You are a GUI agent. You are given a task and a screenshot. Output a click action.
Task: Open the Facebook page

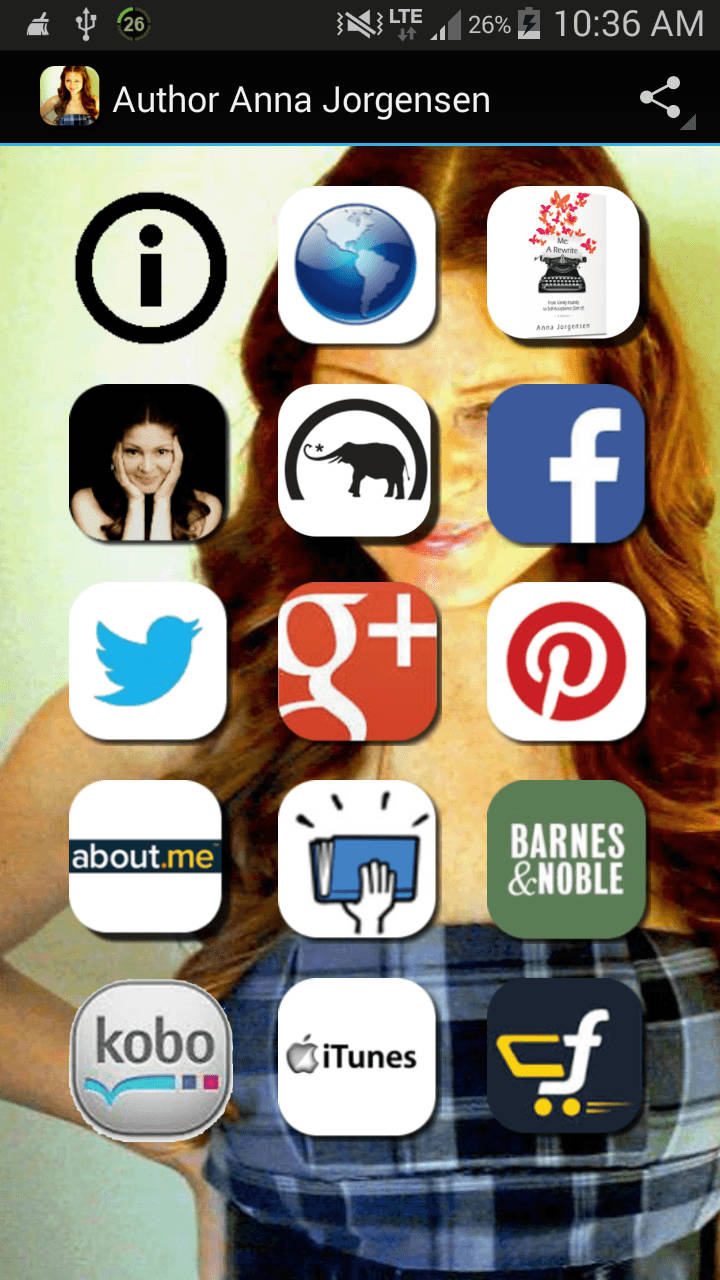pos(566,462)
